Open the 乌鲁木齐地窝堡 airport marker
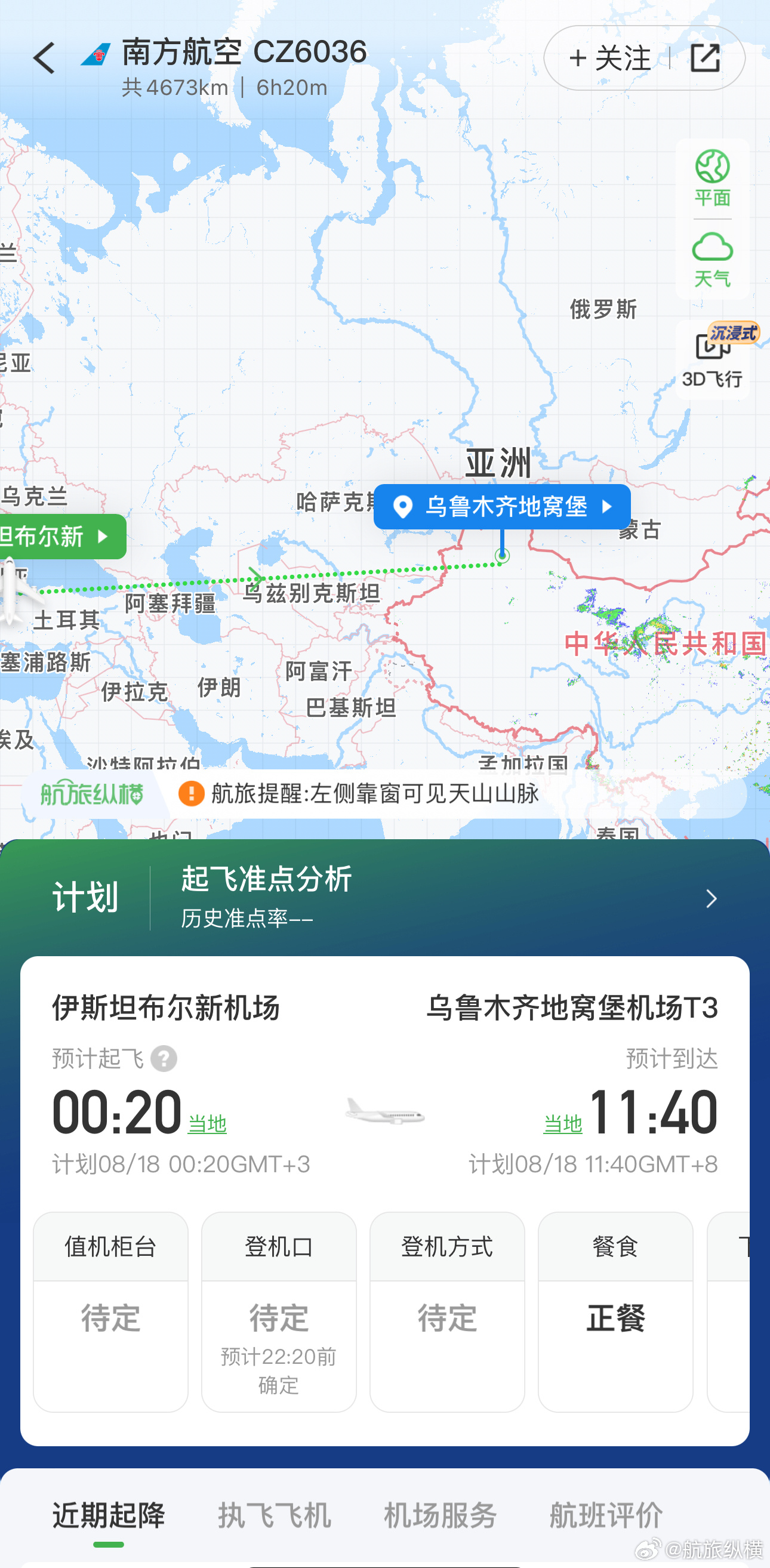The width and height of the screenshot is (770, 1568). pos(501,506)
